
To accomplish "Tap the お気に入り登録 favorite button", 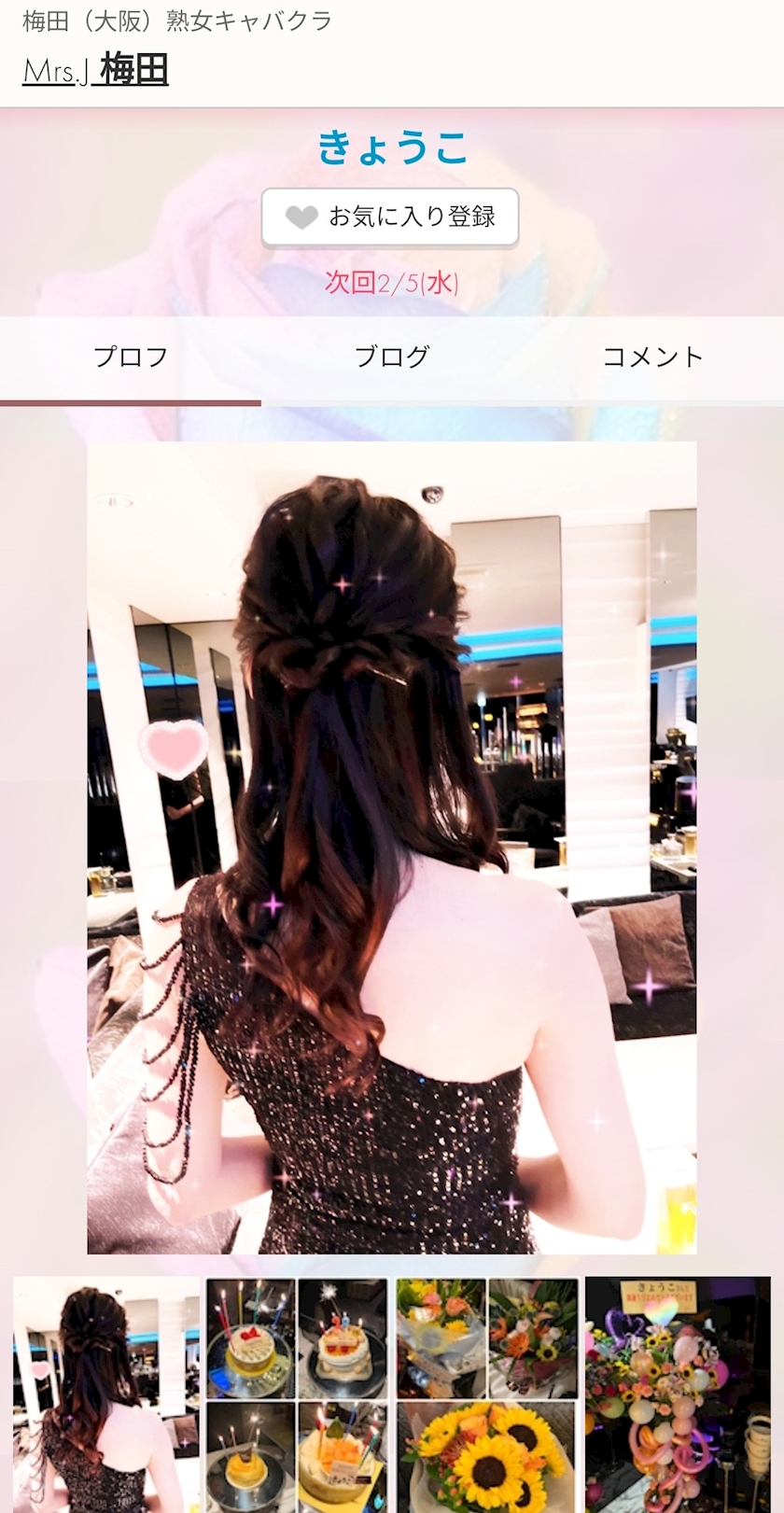I will (390, 217).
